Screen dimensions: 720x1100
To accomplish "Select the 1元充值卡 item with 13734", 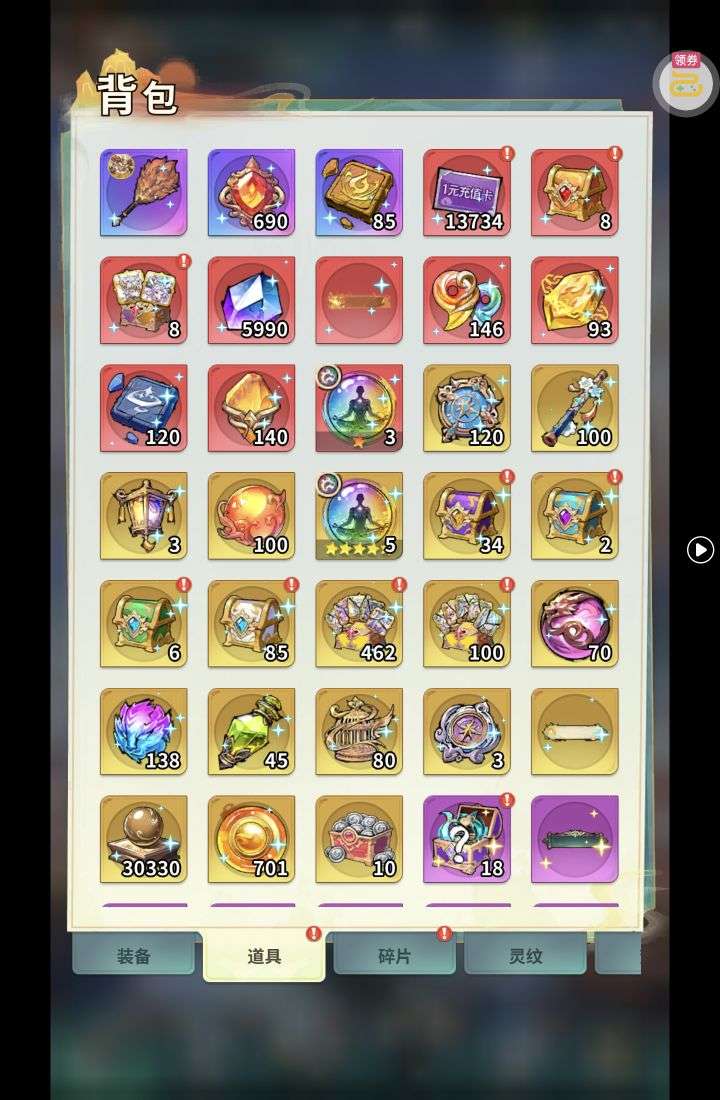I will [467, 192].
